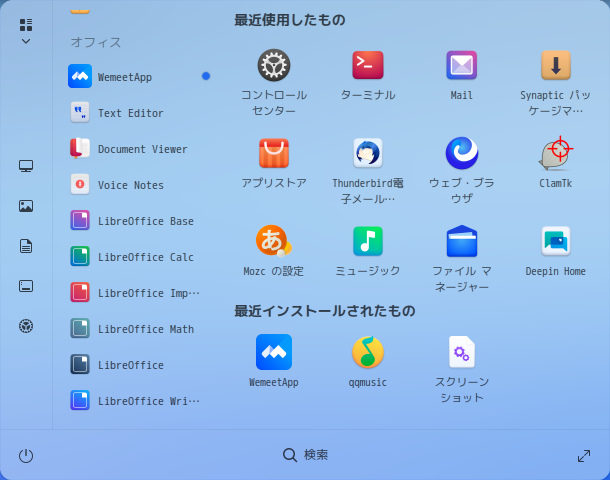Image resolution: width=610 pixels, height=480 pixels.
Task: Launch WemeetApp from the office list
Action: point(126,77)
